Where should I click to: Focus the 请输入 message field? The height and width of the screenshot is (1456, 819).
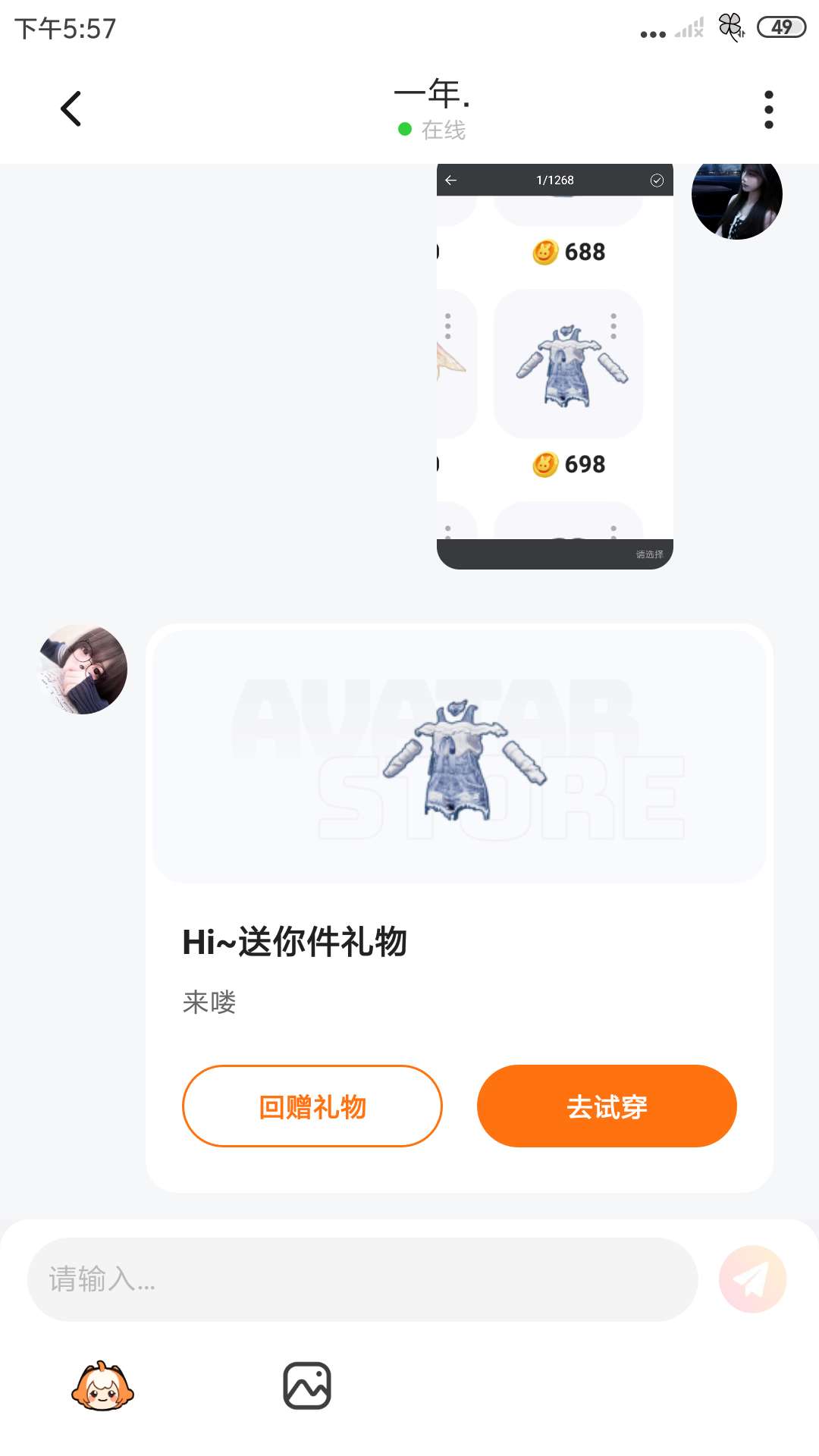(362, 1279)
